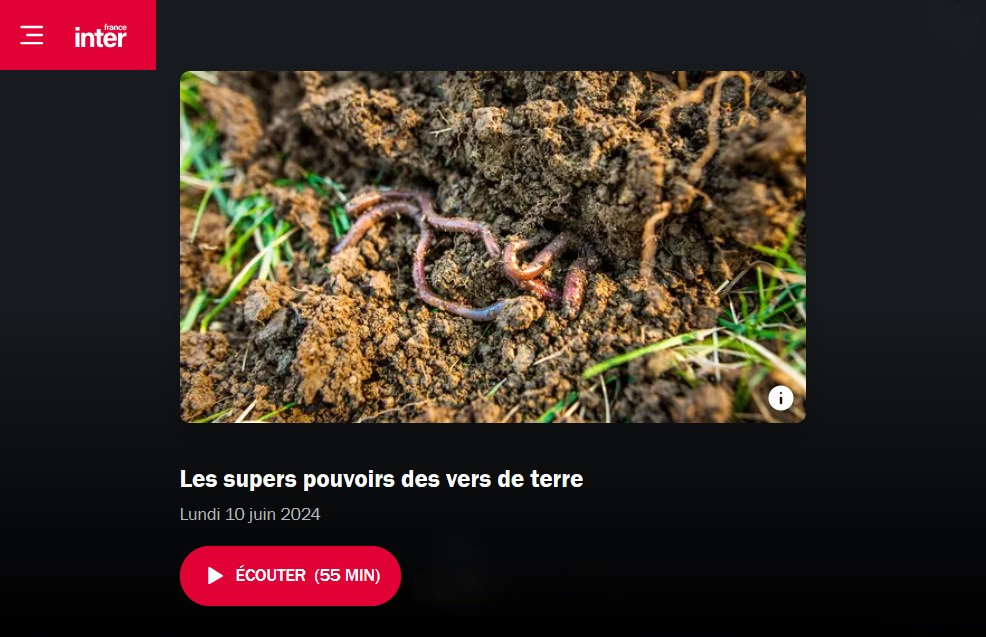Go to France Inter home via logo
This screenshot has width=986, height=637.
click(x=100, y=36)
